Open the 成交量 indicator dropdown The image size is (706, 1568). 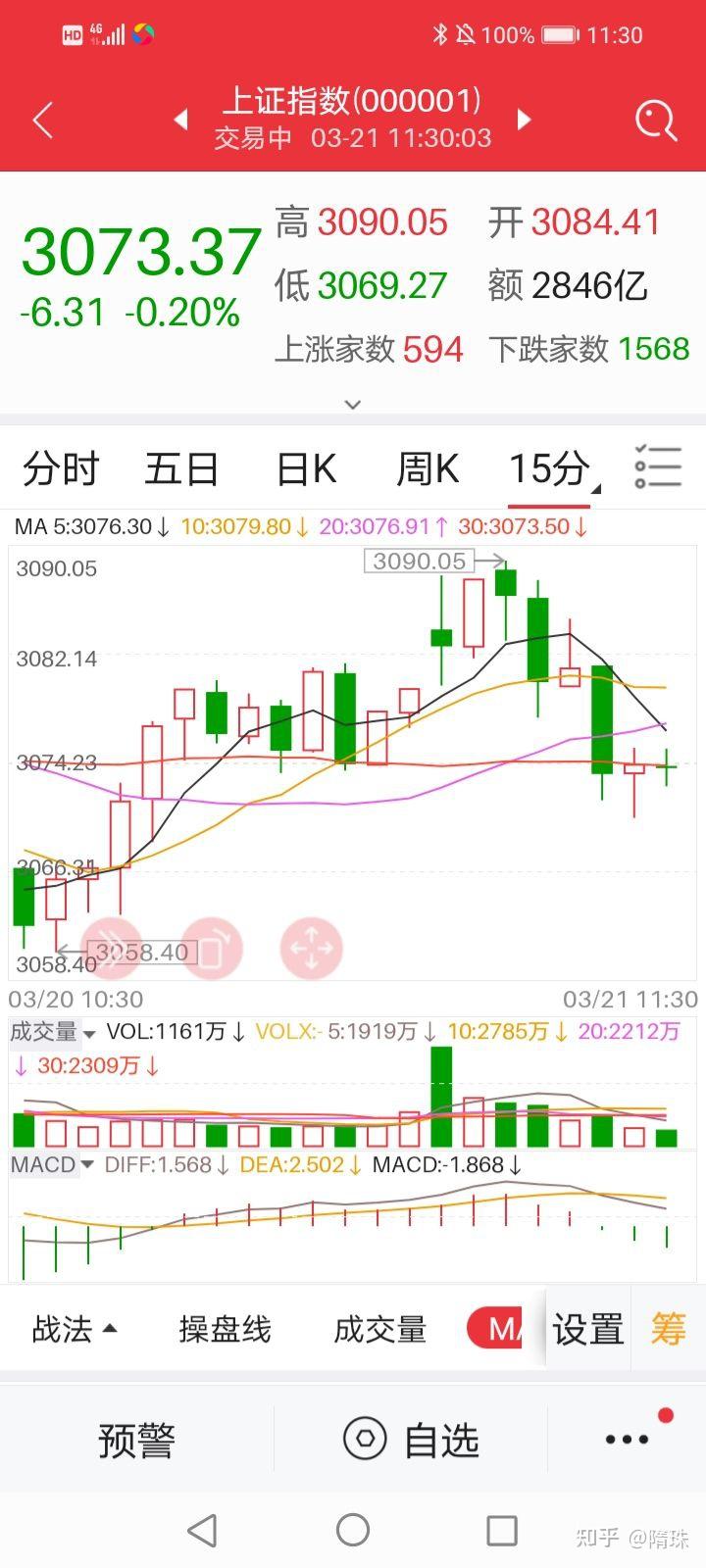(53, 1032)
